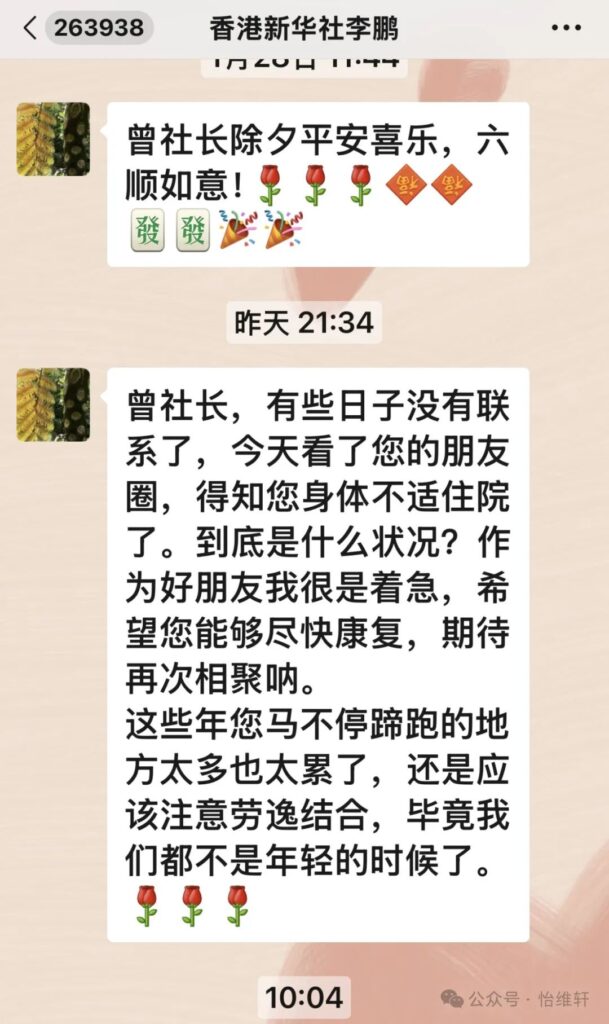Image resolution: width=609 pixels, height=1024 pixels.
Task: Go back to the chat list
Action: point(30,28)
